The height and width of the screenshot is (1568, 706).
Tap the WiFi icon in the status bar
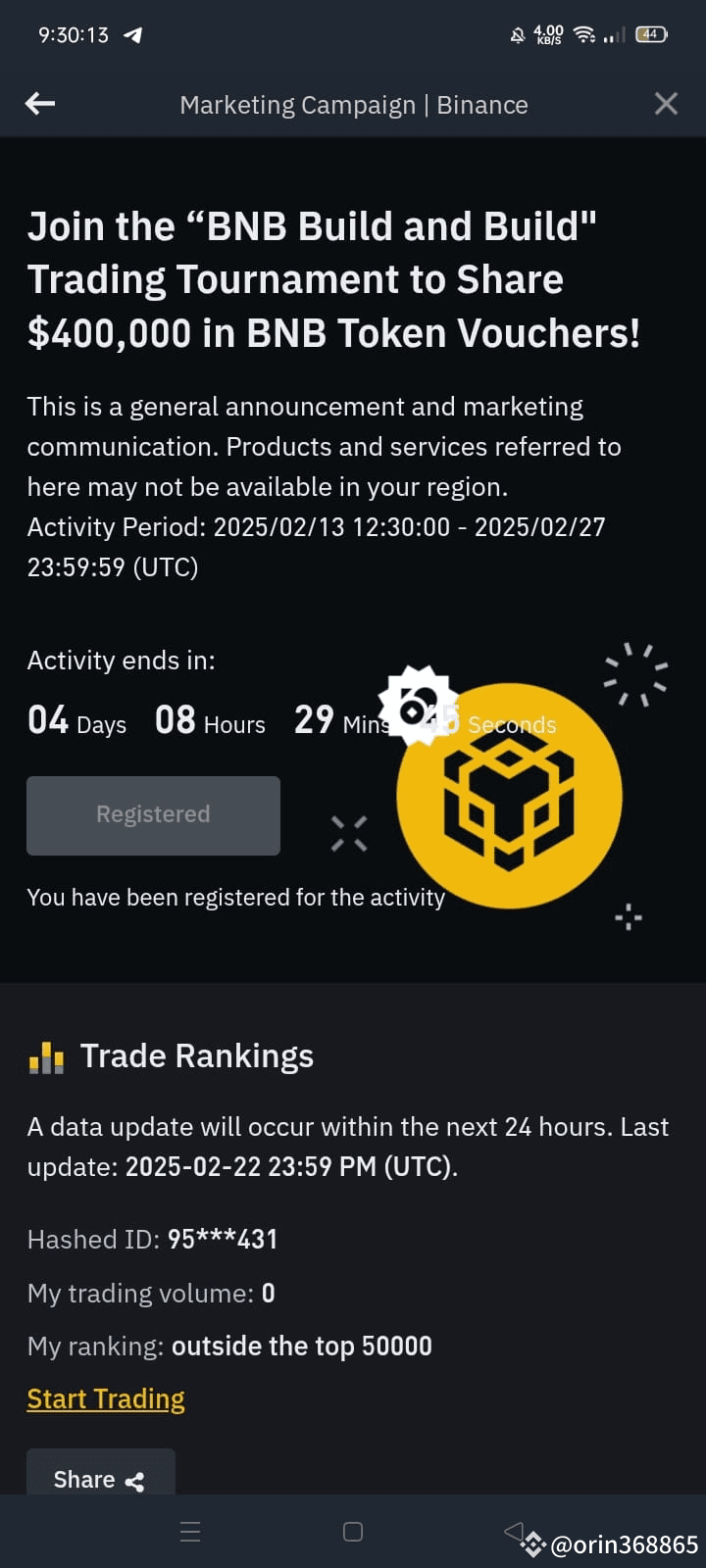click(x=584, y=33)
